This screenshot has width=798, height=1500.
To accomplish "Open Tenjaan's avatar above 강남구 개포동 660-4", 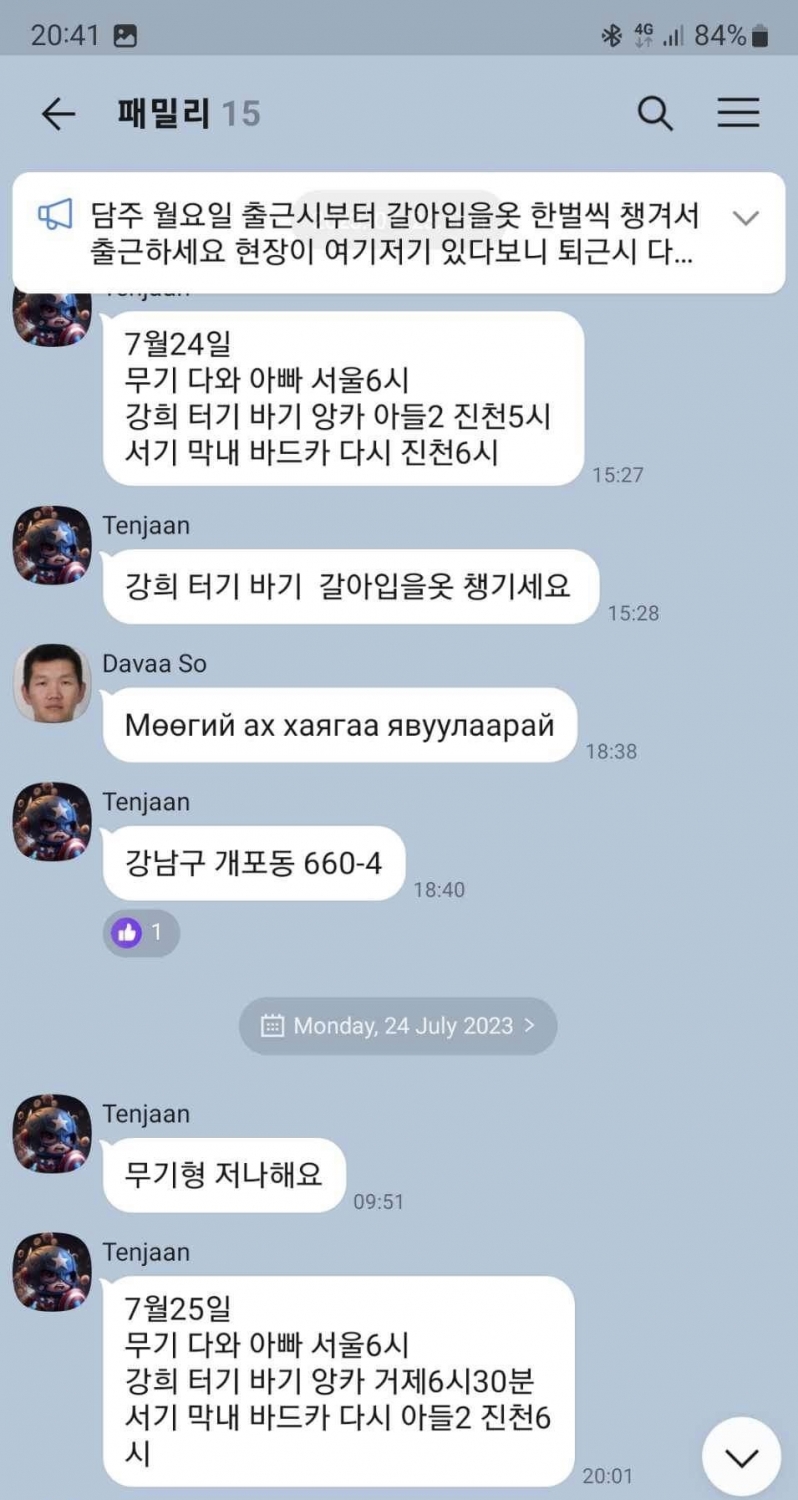I will coord(52,821).
